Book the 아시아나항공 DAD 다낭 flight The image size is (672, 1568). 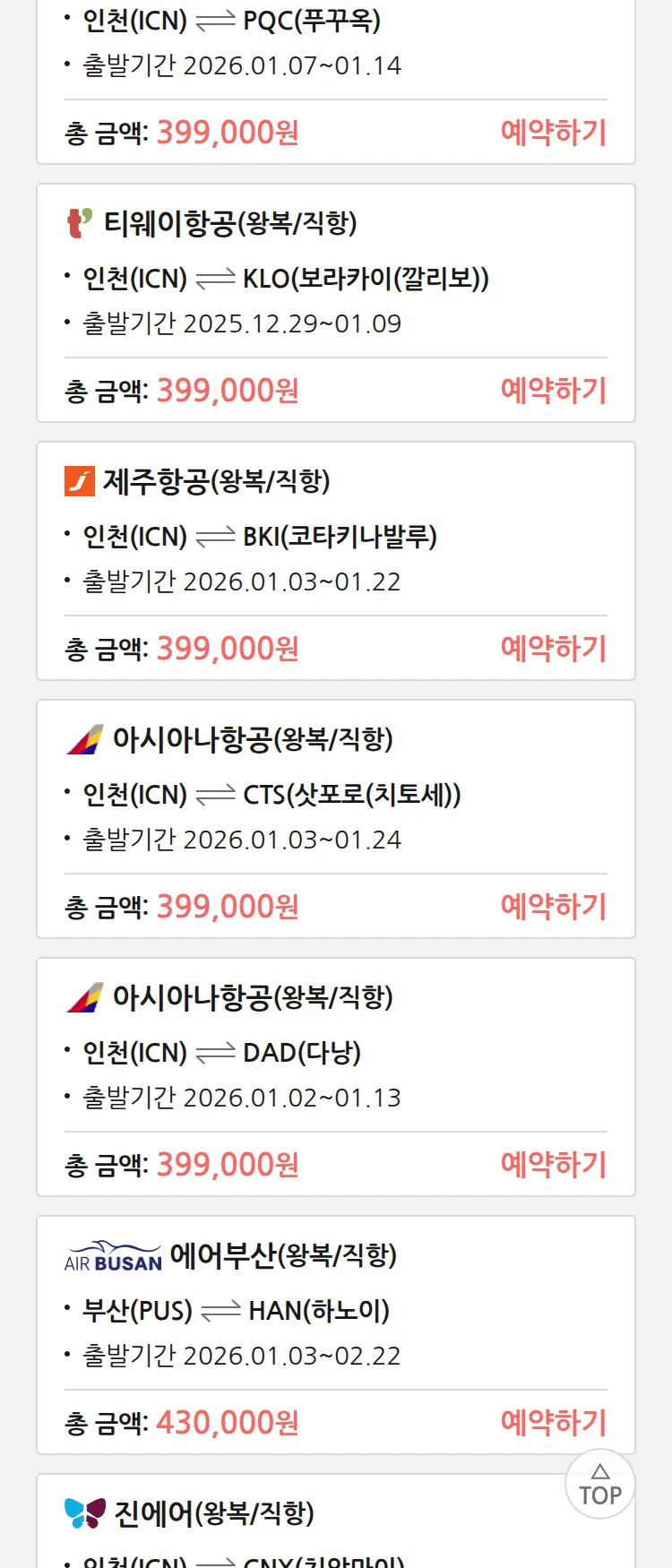click(553, 1165)
